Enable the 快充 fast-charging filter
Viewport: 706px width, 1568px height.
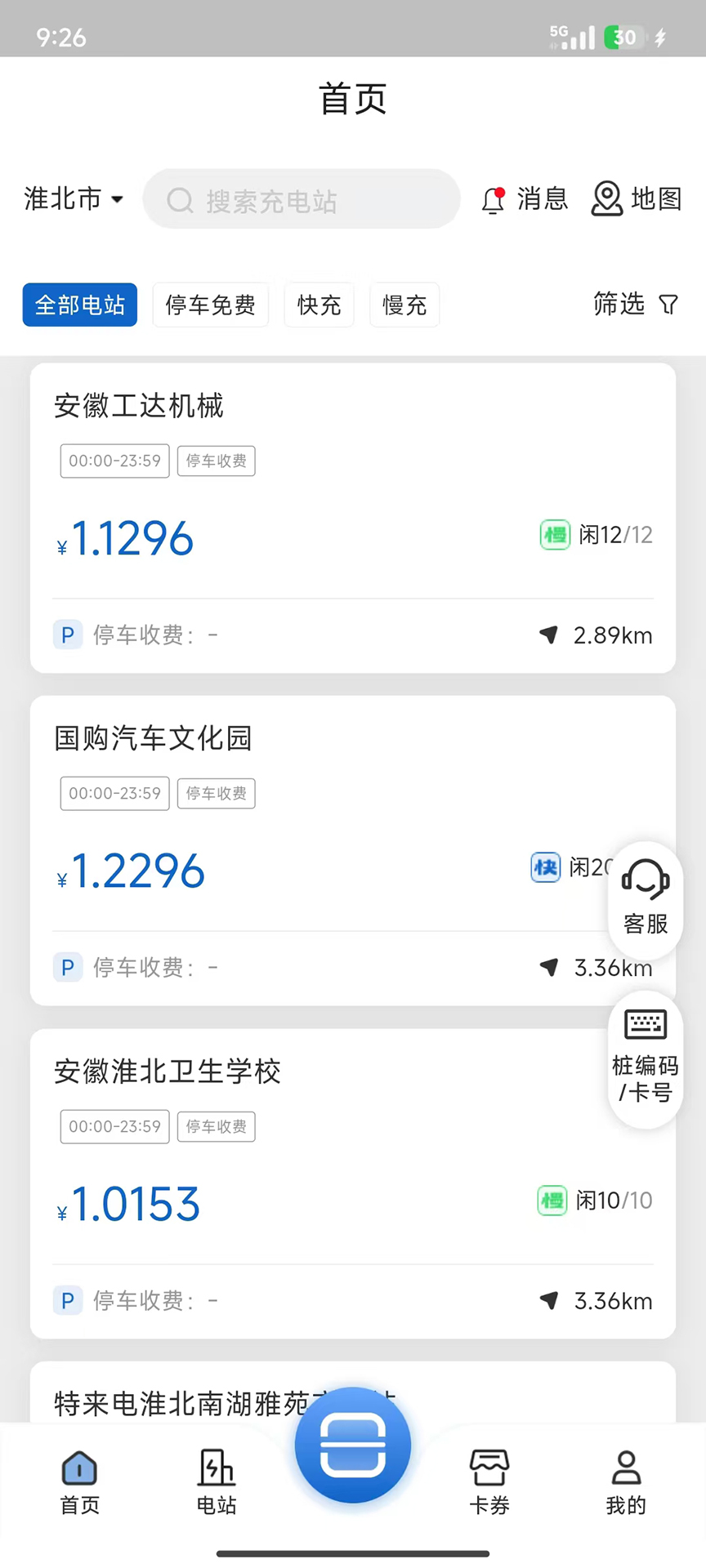tap(319, 305)
